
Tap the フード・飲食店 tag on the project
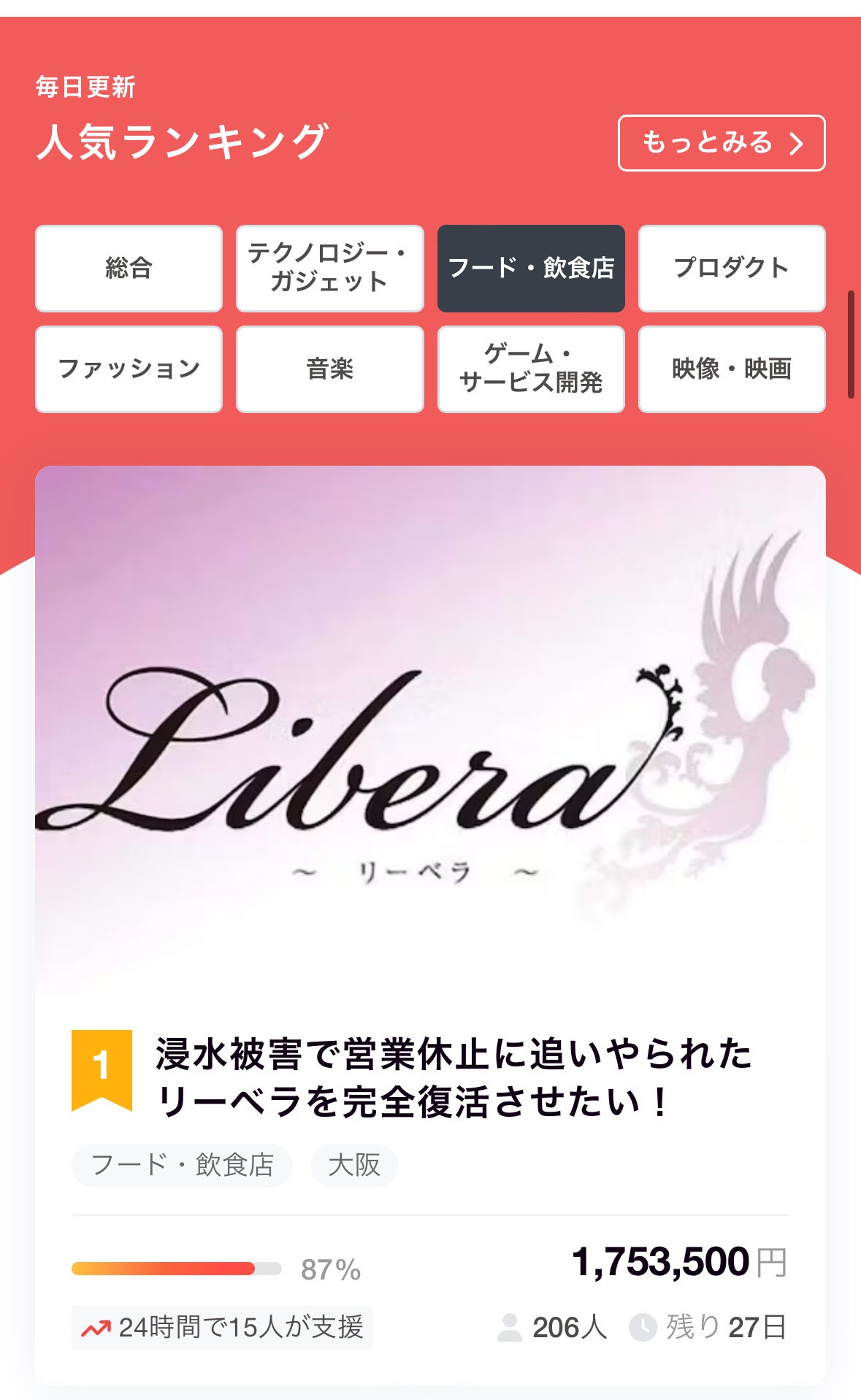pyautogui.click(x=182, y=1165)
